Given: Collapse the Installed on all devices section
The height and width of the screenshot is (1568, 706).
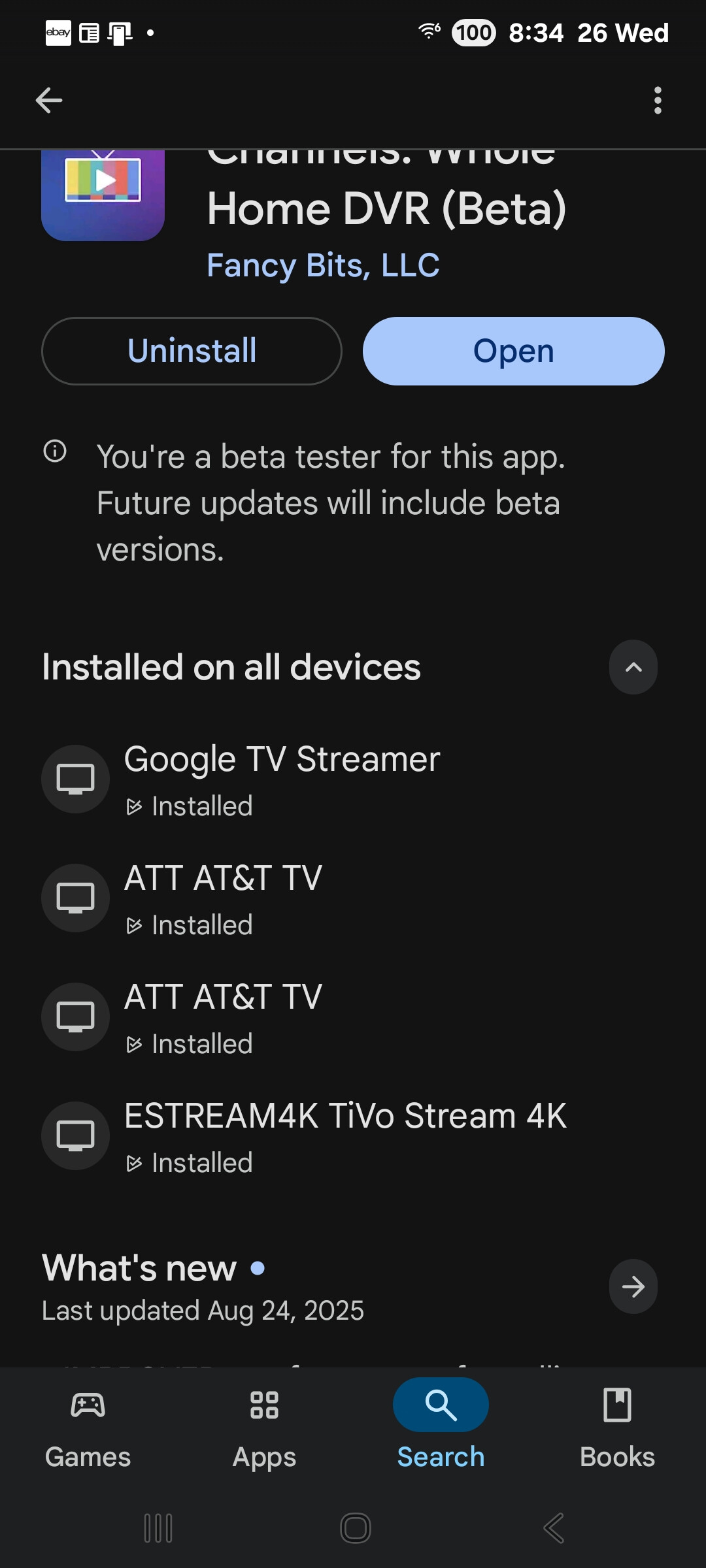Looking at the screenshot, I should tap(633, 667).
